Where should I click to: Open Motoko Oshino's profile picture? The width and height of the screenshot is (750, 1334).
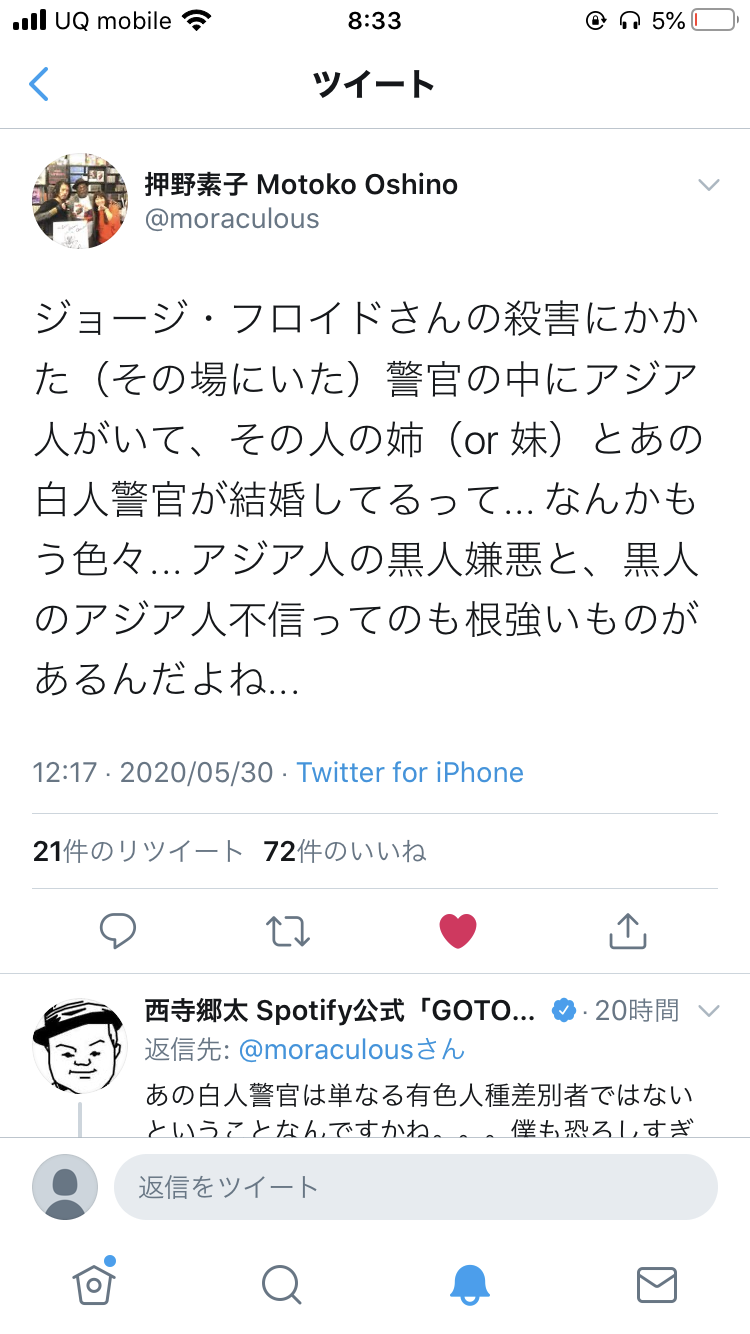point(80,200)
